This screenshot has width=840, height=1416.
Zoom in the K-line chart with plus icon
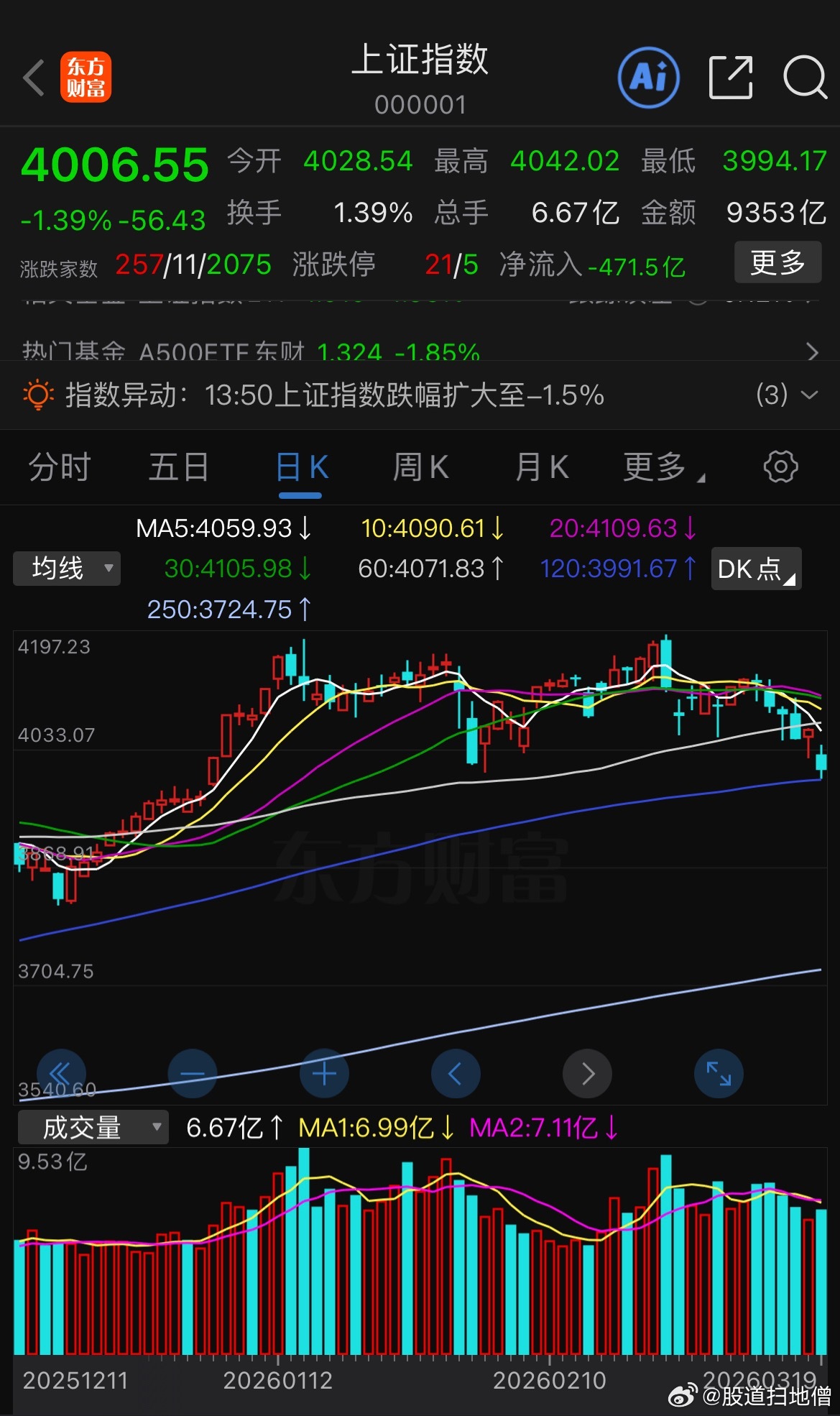tap(324, 1073)
